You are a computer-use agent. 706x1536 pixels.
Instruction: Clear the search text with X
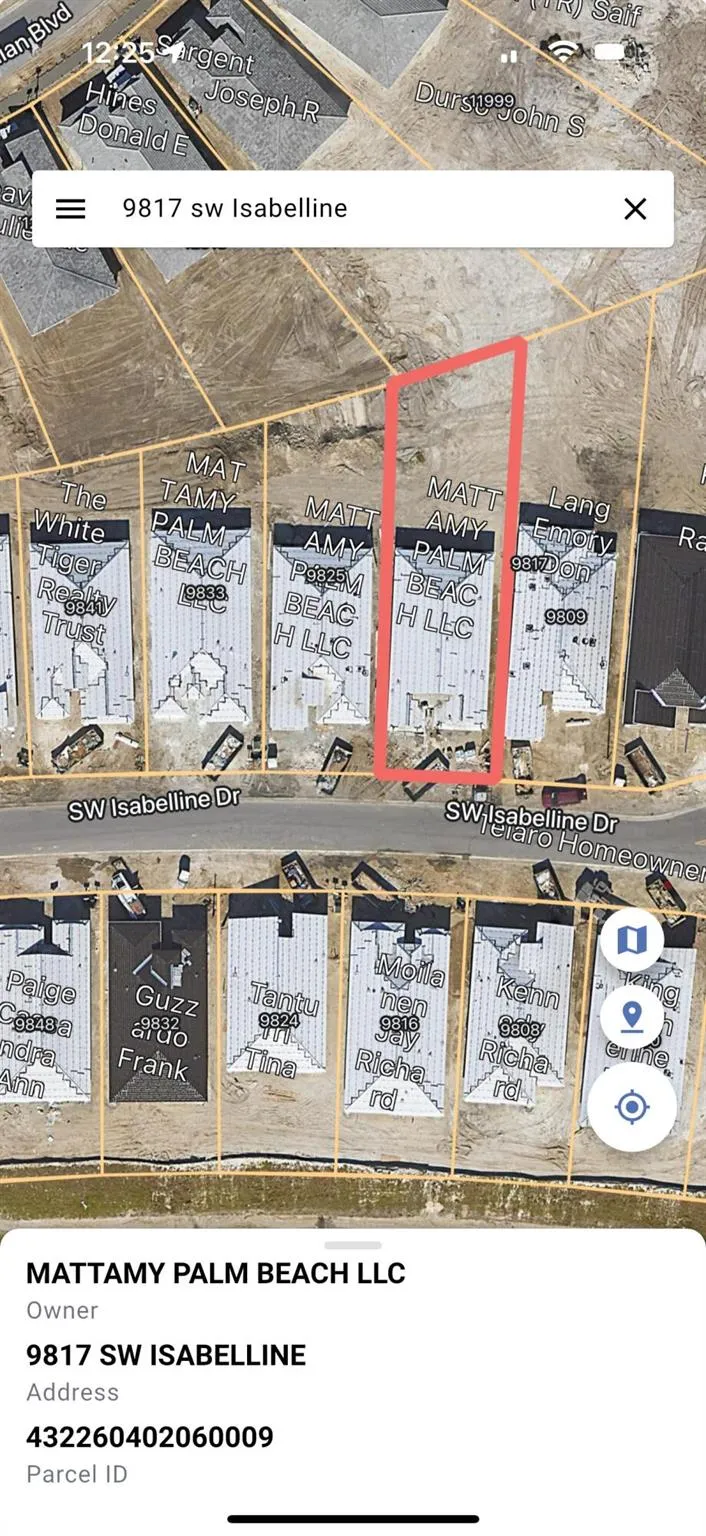click(x=635, y=208)
